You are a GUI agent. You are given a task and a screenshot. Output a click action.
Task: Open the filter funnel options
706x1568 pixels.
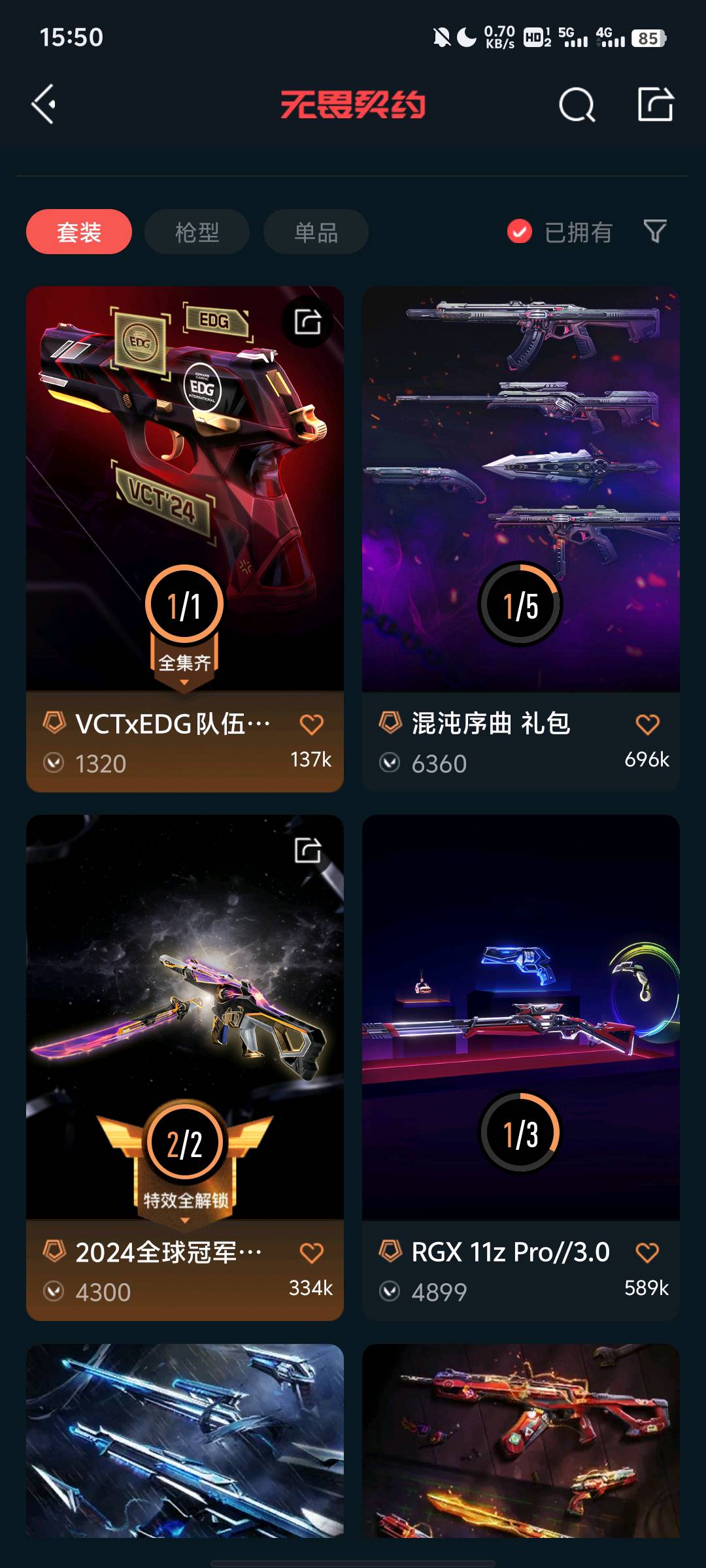click(x=655, y=231)
